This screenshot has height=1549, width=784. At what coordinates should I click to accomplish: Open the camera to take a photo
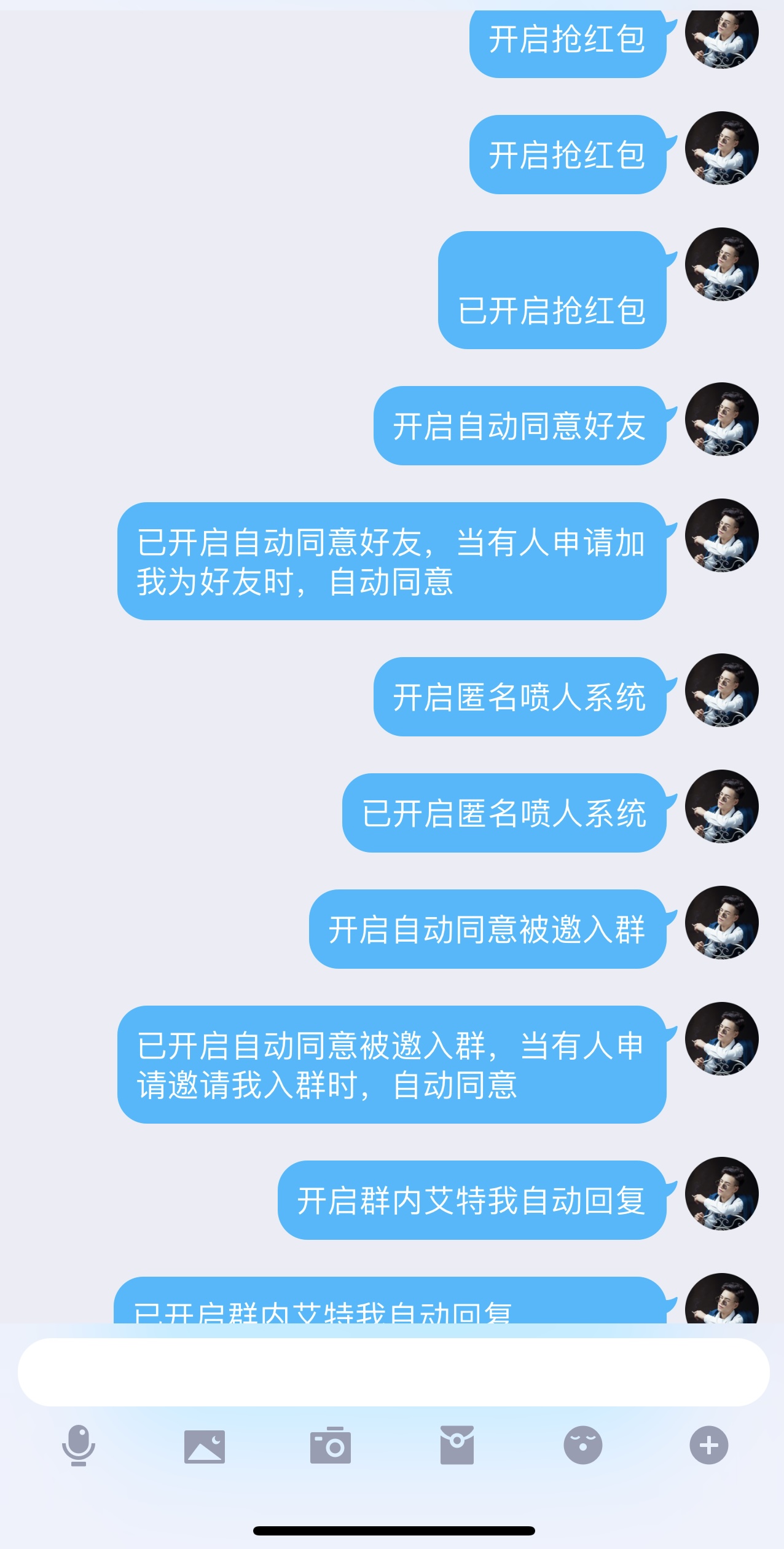pyautogui.click(x=331, y=1446)
